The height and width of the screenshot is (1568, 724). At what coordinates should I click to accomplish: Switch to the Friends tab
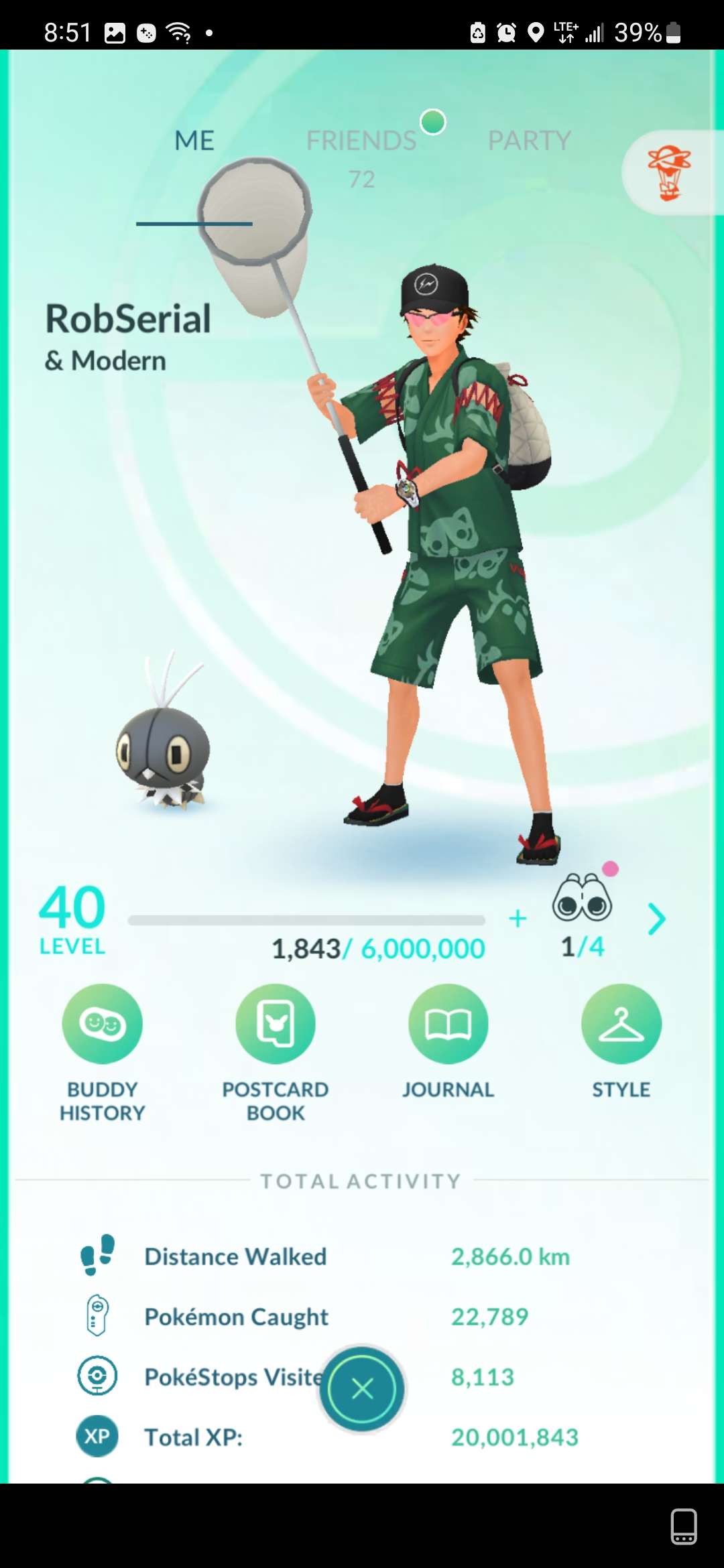(x=361, y=141)
